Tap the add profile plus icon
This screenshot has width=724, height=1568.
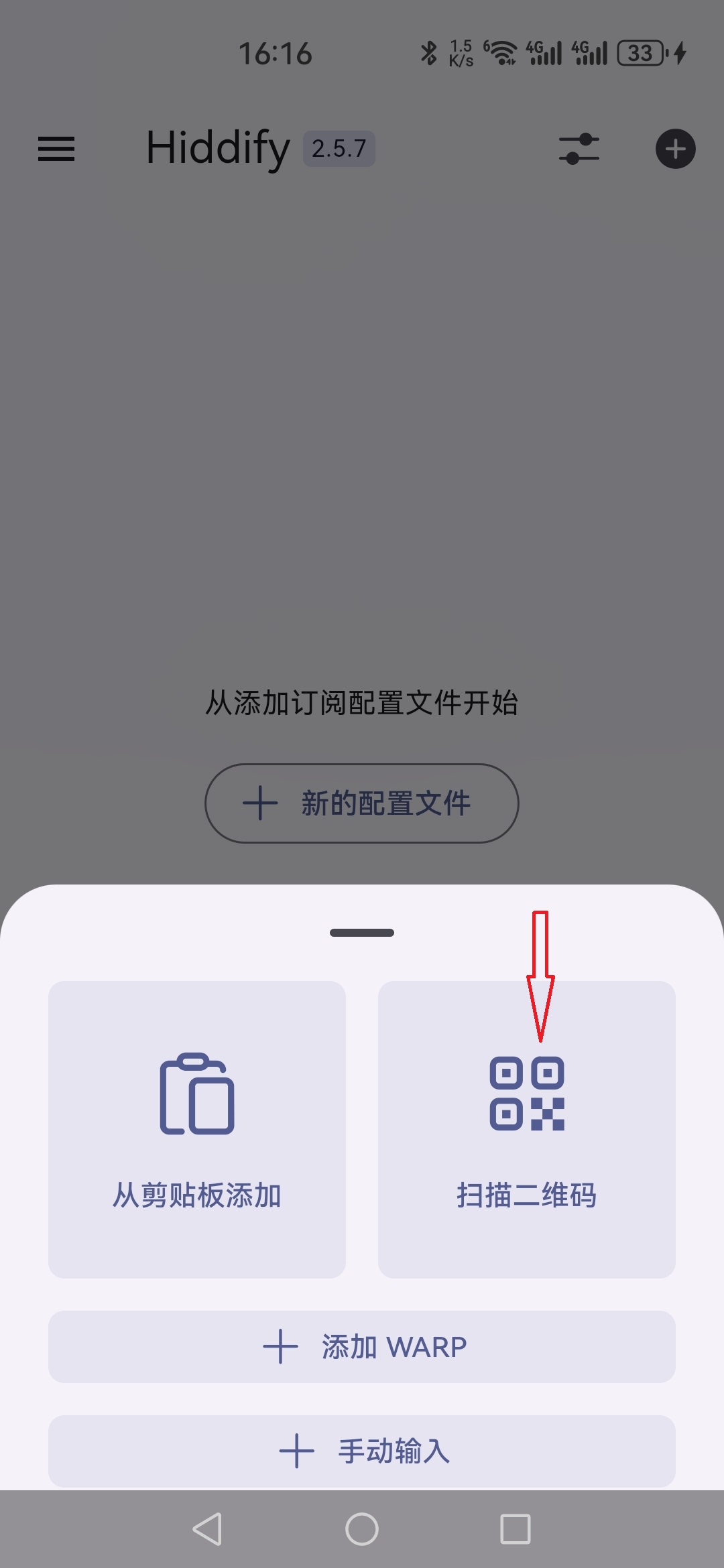(675, 149)
